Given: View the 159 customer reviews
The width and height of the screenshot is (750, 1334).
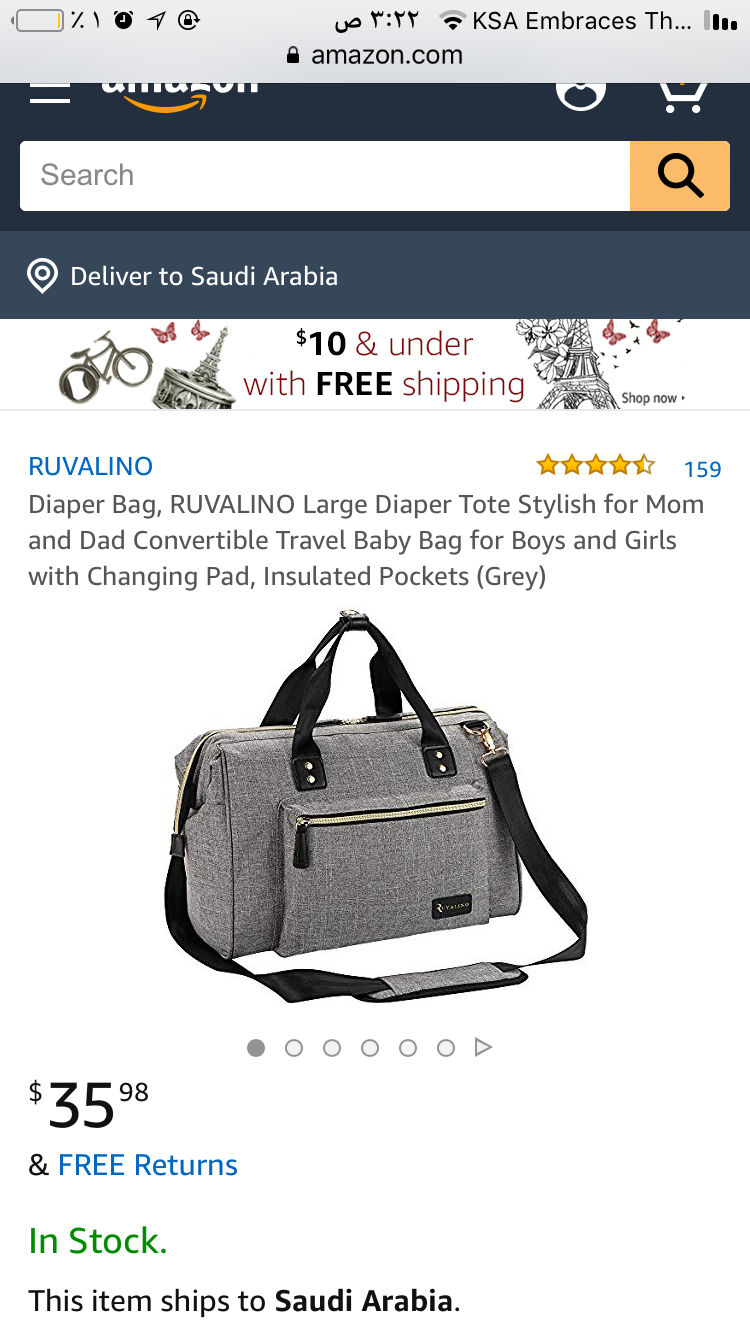Looking at the screenshot, I should click(702, 469).
